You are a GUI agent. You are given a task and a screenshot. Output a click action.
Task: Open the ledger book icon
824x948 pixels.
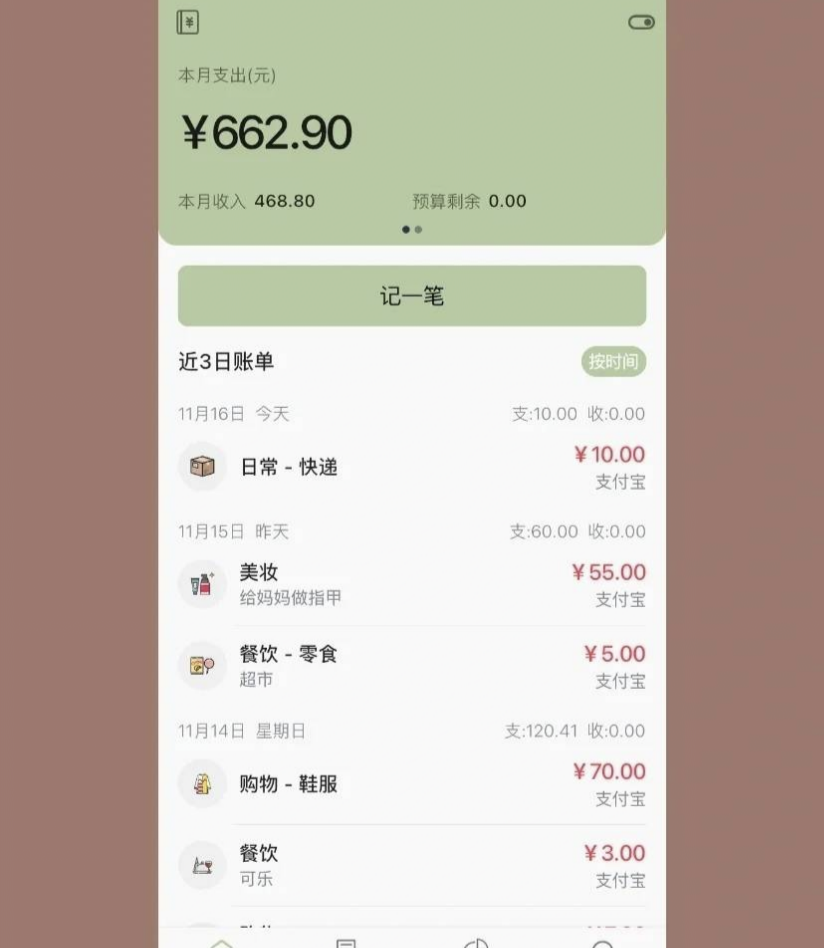coord(188,22)
